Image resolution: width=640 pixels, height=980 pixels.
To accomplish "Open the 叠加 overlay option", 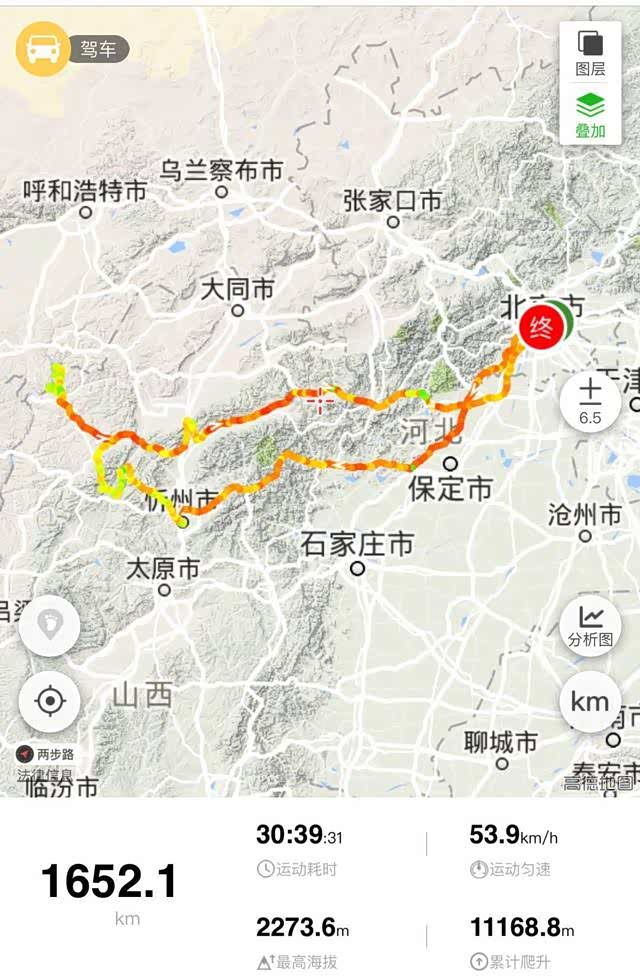I will pyautogui.click(x=590, y=113).
